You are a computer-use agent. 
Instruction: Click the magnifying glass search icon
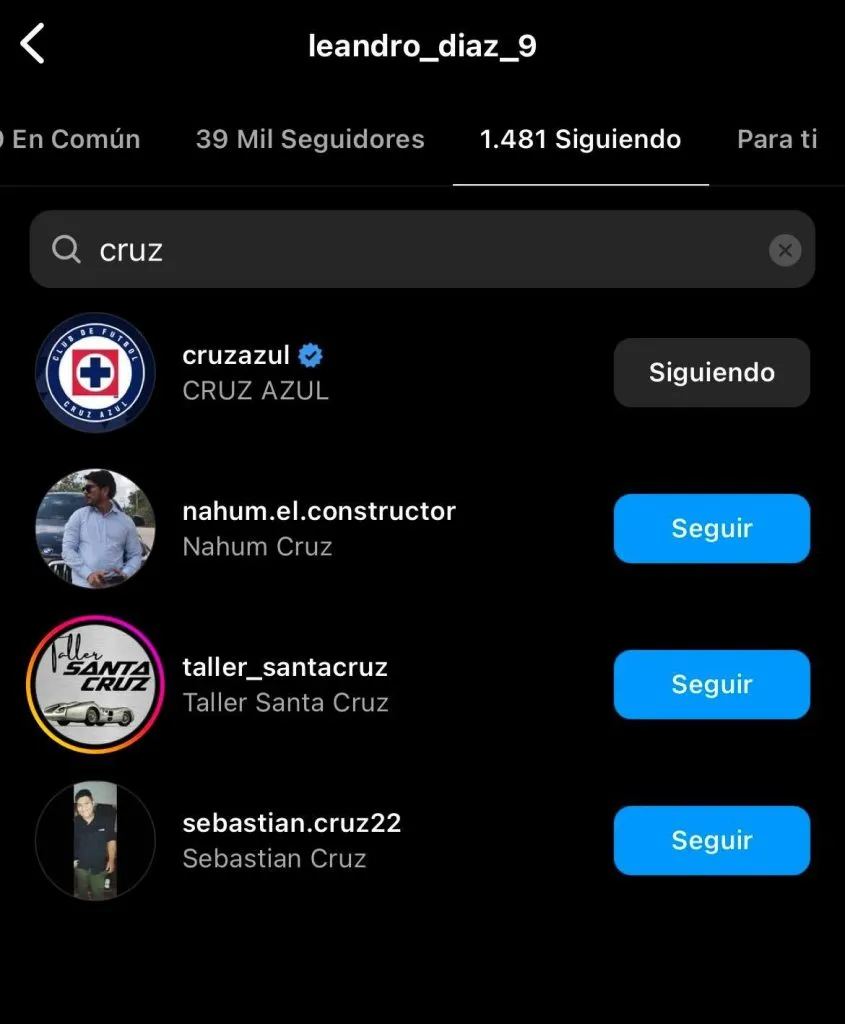(x=66, y=250)
